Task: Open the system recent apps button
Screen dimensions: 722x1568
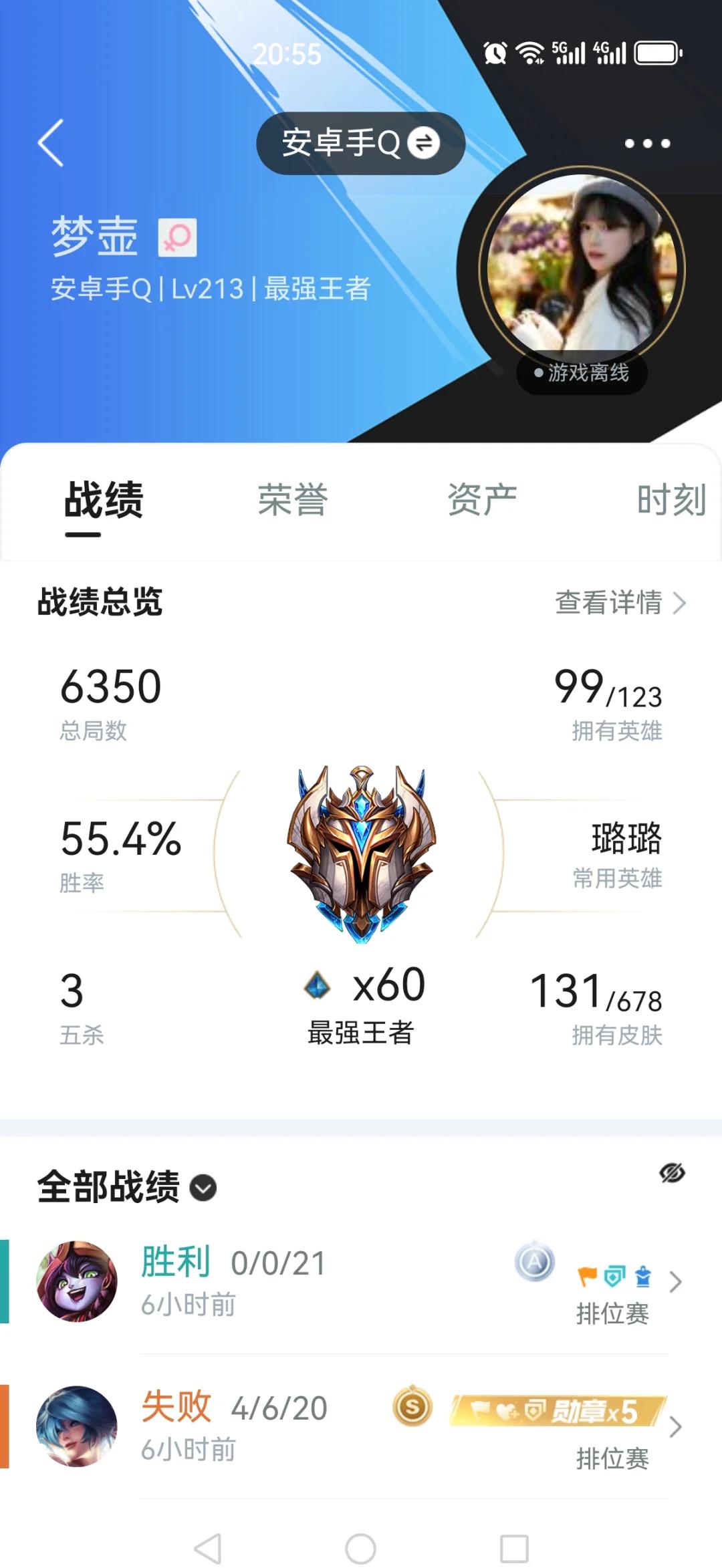Action: click(514, 1548)
